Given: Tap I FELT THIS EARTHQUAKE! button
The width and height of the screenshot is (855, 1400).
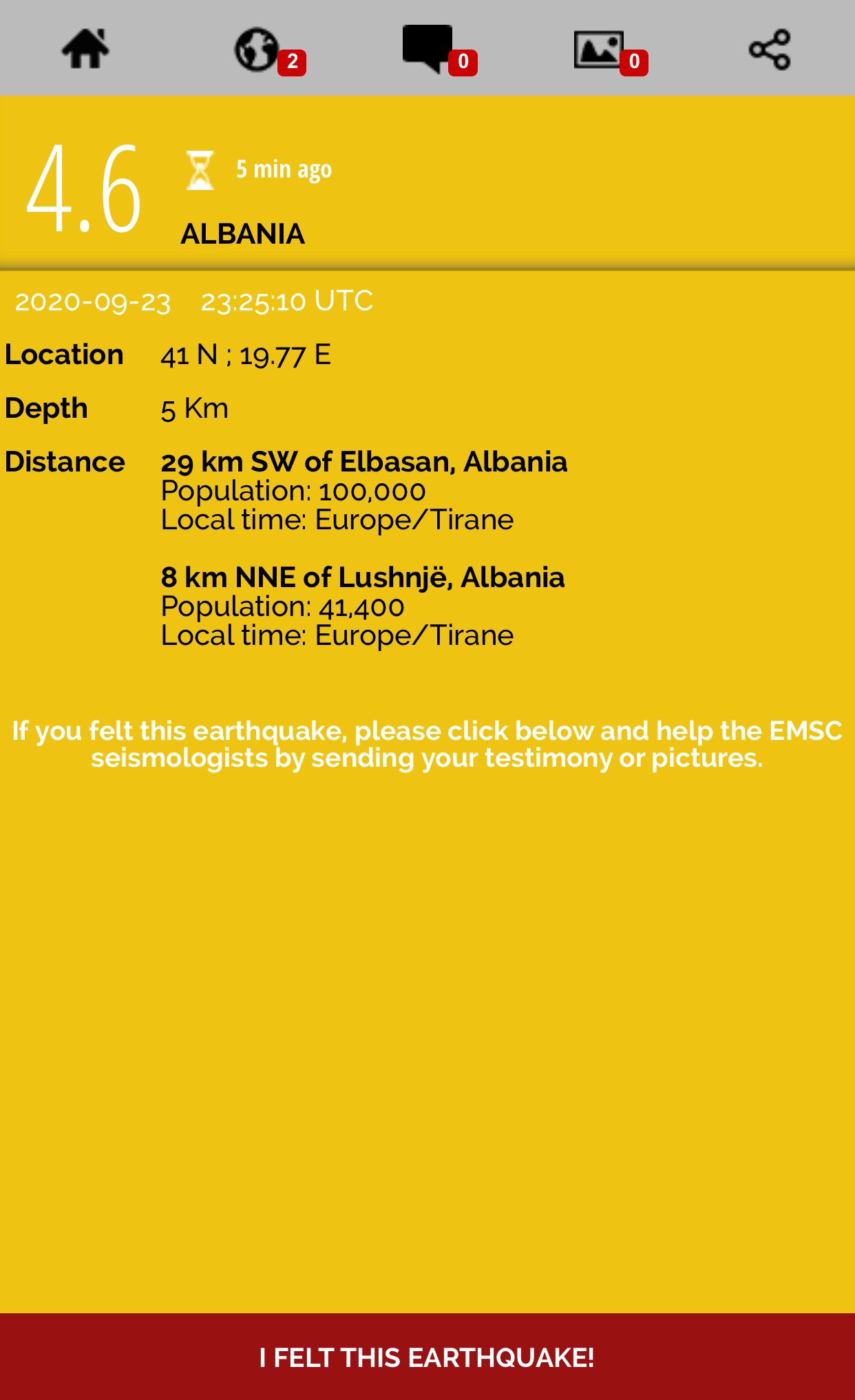Looking at the screenshot, I should pyautogui.click(x=427, y=1357).
